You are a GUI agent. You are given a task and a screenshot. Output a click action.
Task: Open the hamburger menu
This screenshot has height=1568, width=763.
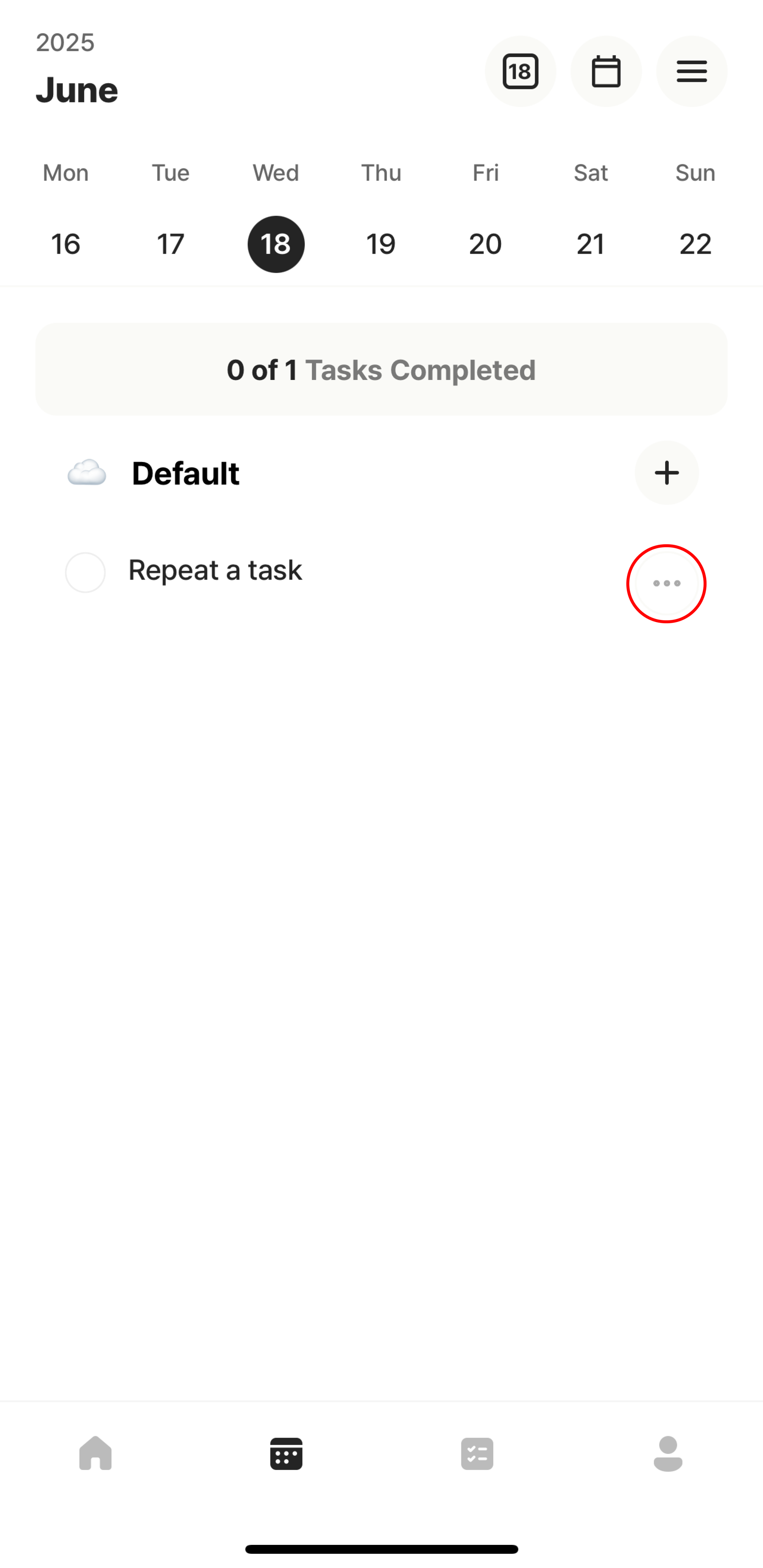(x=692, y=71)
